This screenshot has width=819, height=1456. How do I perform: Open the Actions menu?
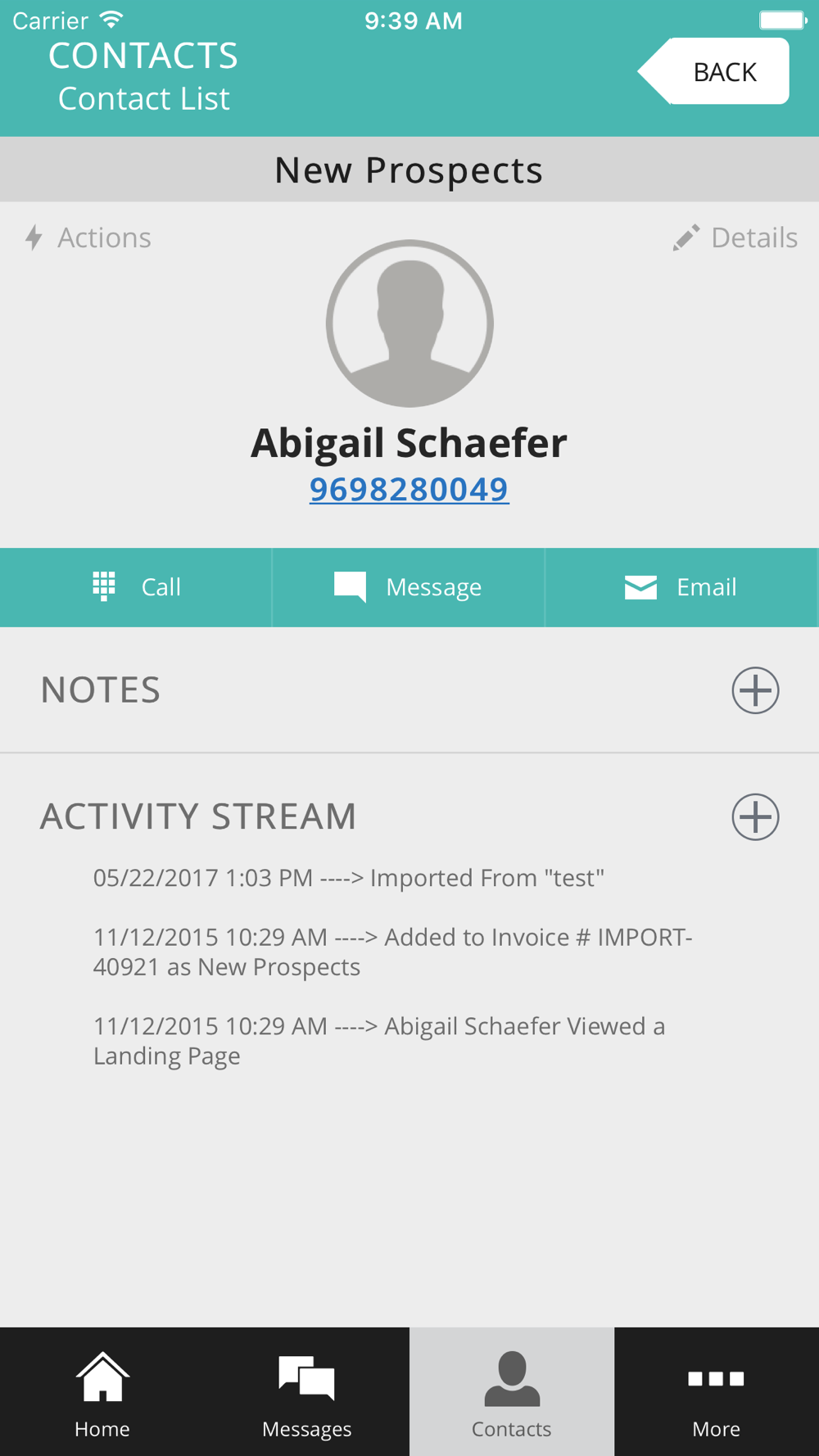coord(88,237)
